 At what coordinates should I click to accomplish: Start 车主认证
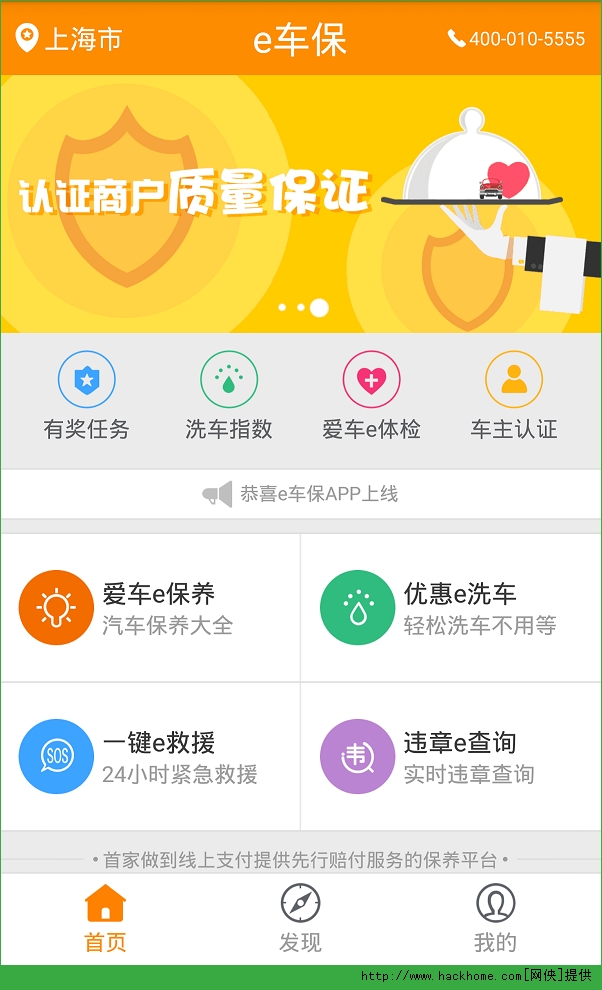click(514, 396)
